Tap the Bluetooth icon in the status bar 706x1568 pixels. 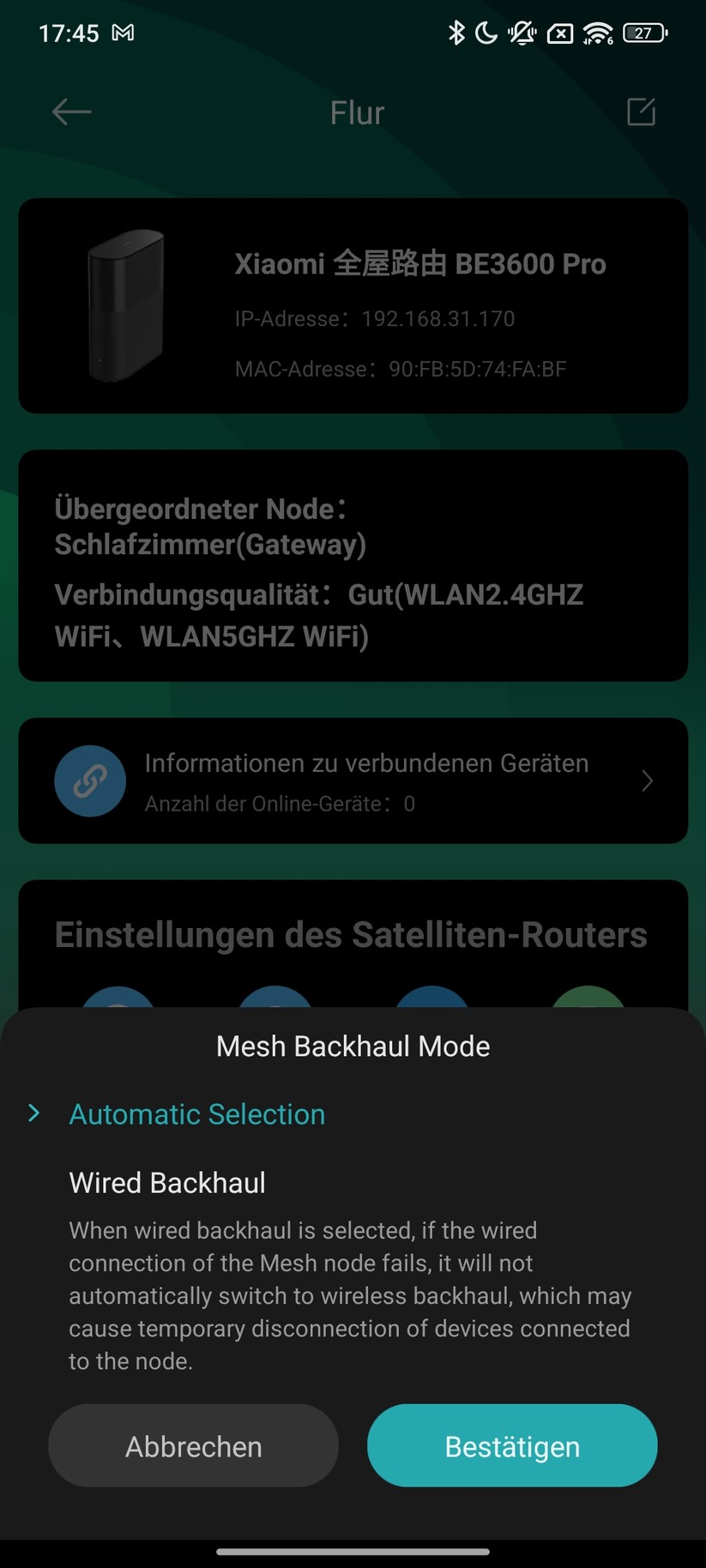click(457, 32)
